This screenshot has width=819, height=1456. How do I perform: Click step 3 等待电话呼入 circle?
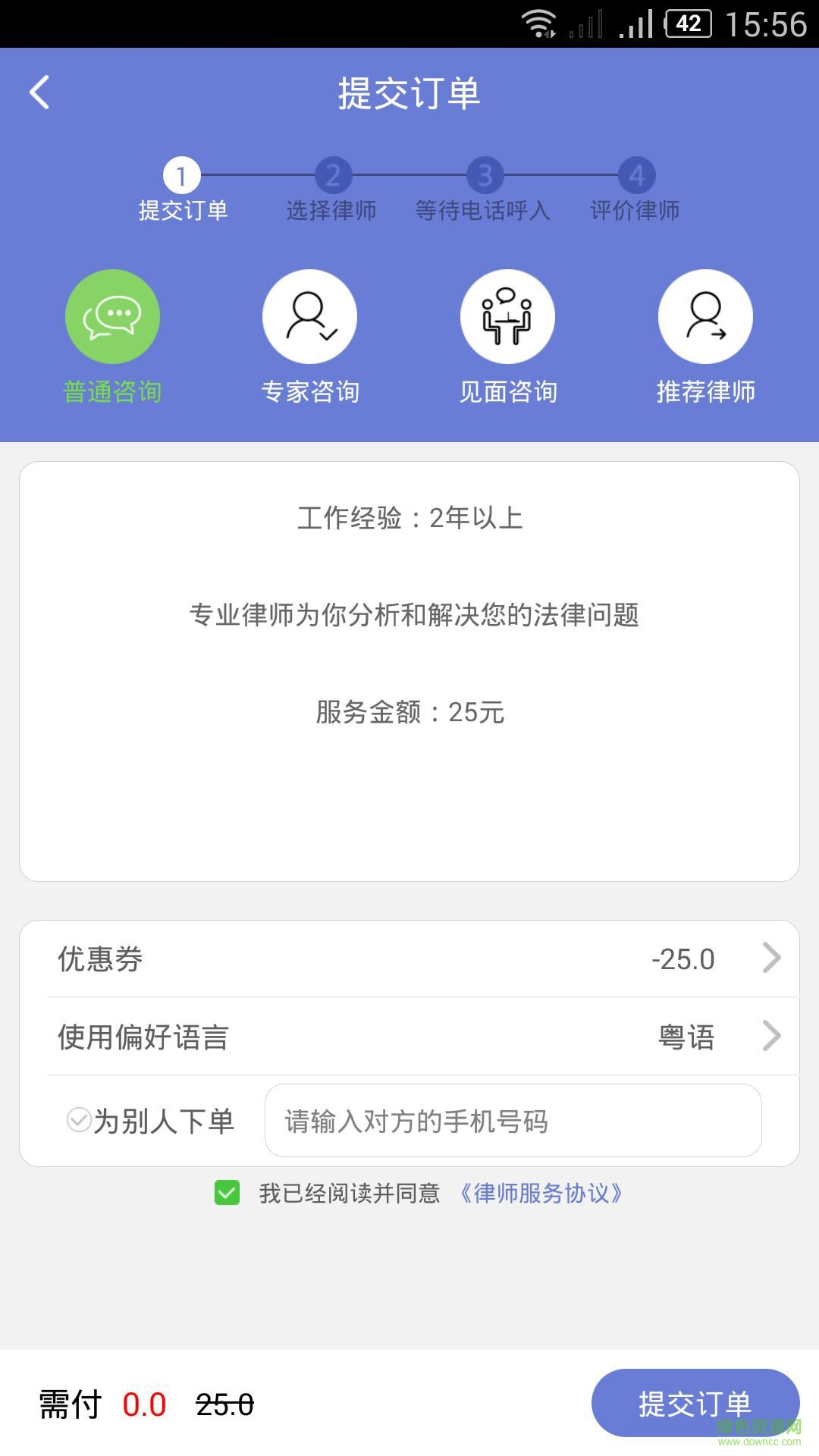click(485, 175)
